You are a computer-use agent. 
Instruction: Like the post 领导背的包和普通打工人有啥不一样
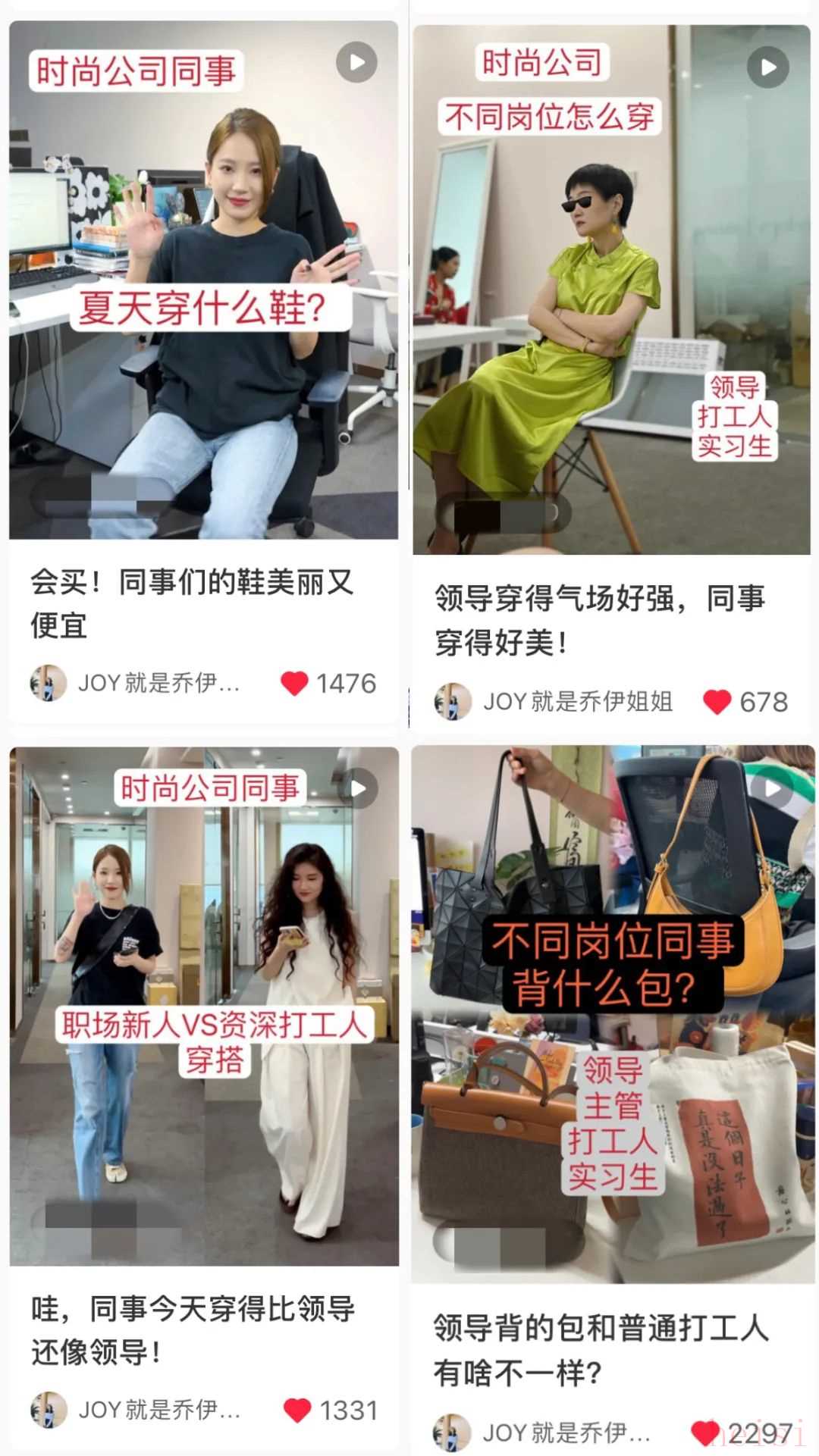pyautogui.click(x=705, y=1433)
